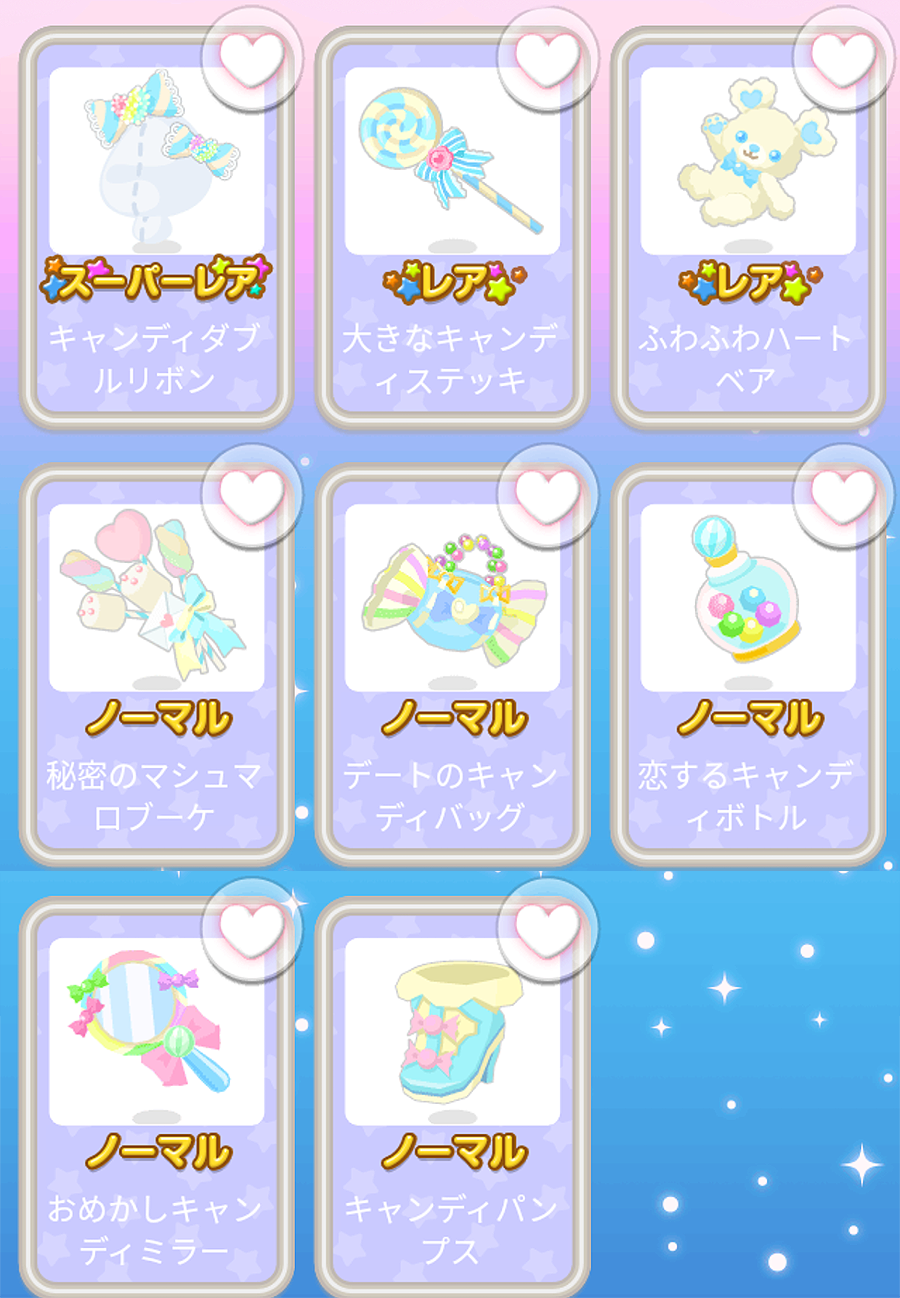Like 秘密のマシュマロブーケ via heart icon
Viewport: 900px width, 1298px height.
click(252, 495)
